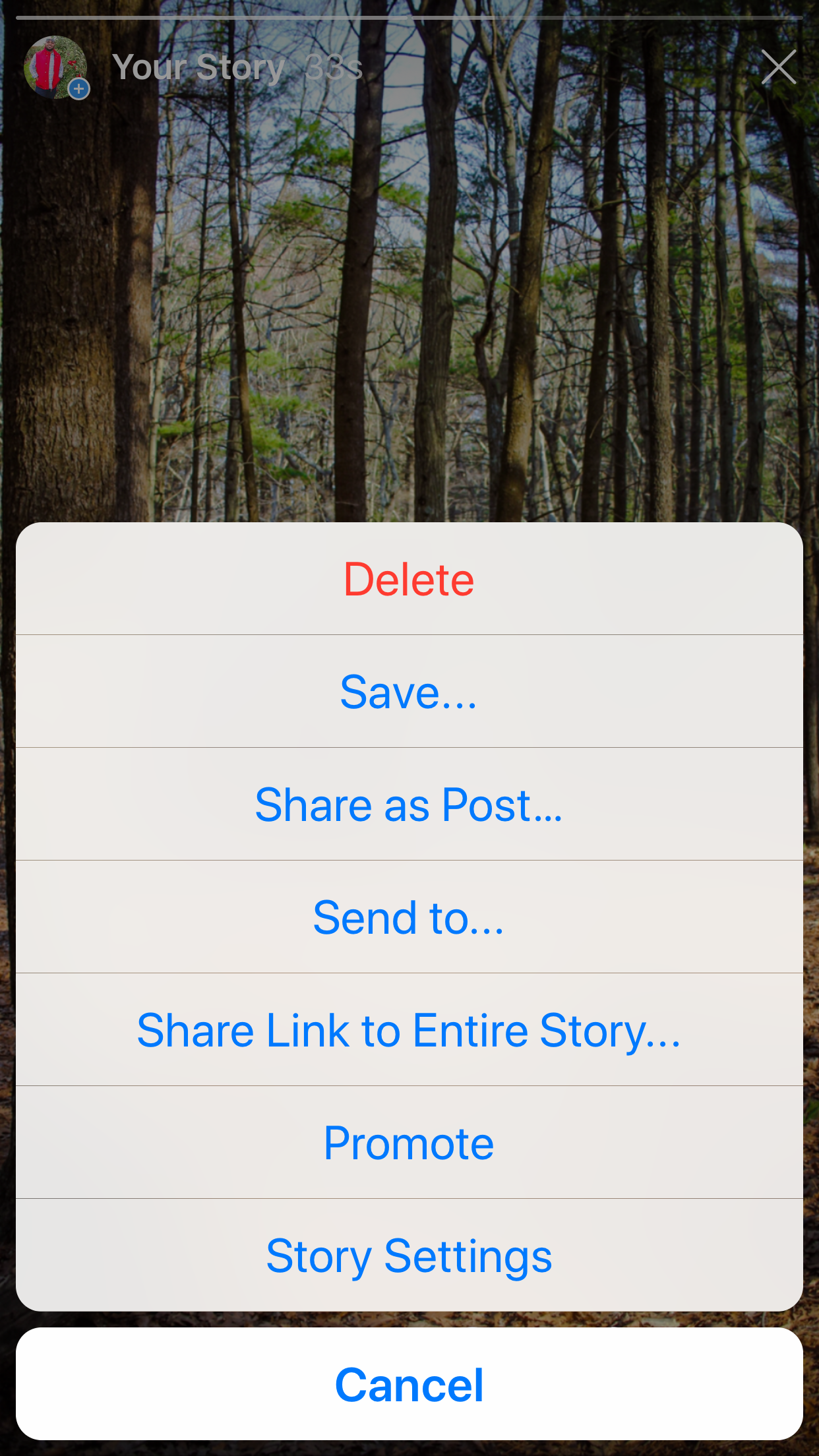Close the story viewer
Screen dimensions: 819x1456
(779, 67)
